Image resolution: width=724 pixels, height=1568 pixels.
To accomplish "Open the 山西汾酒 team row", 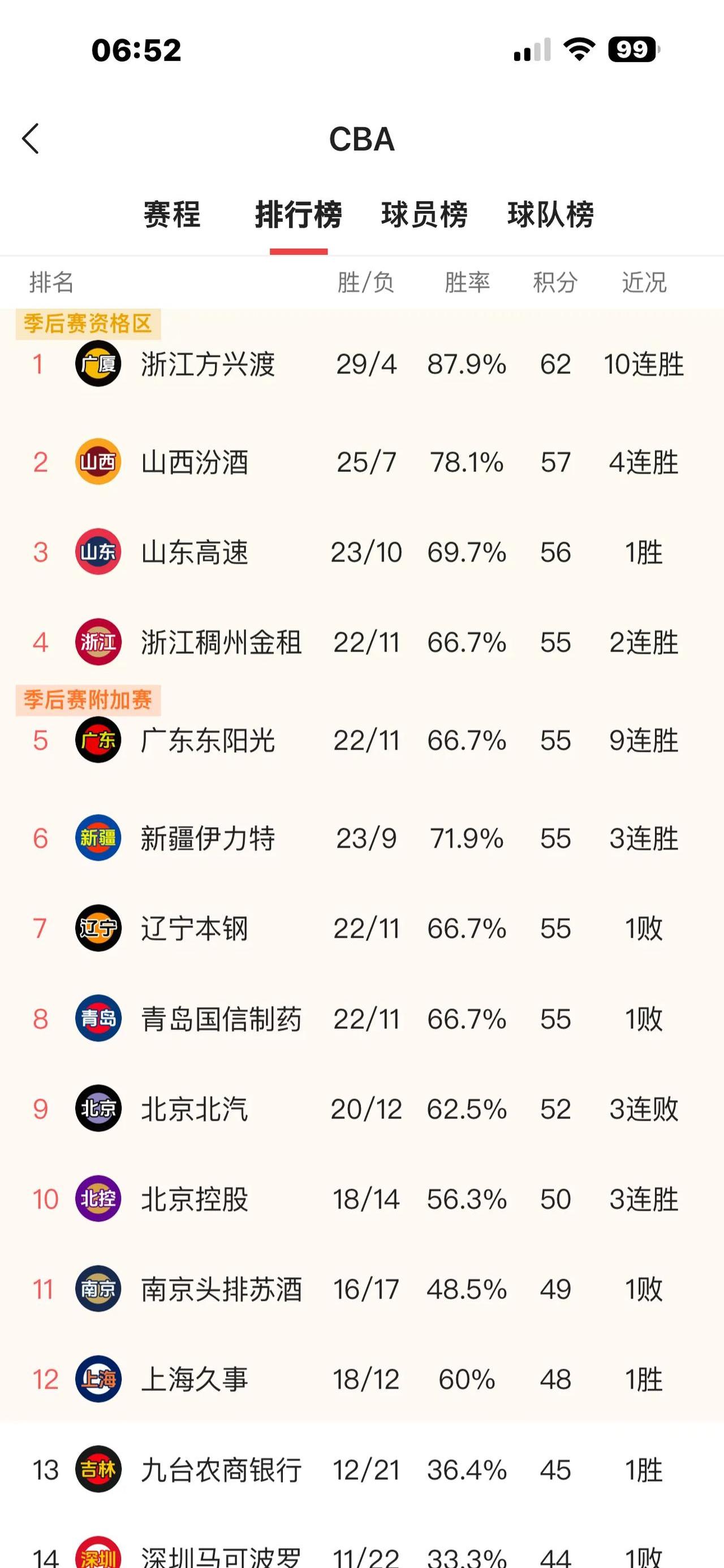I will coord(195,462).
